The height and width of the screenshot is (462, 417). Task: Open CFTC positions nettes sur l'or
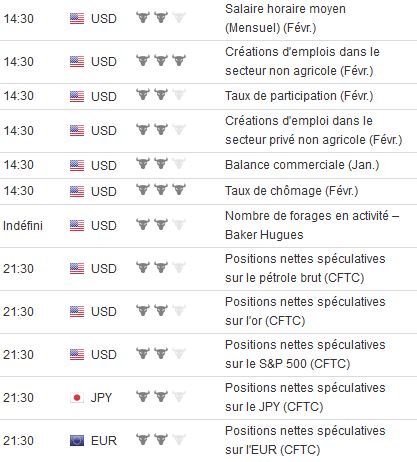(x=305, y=311)
